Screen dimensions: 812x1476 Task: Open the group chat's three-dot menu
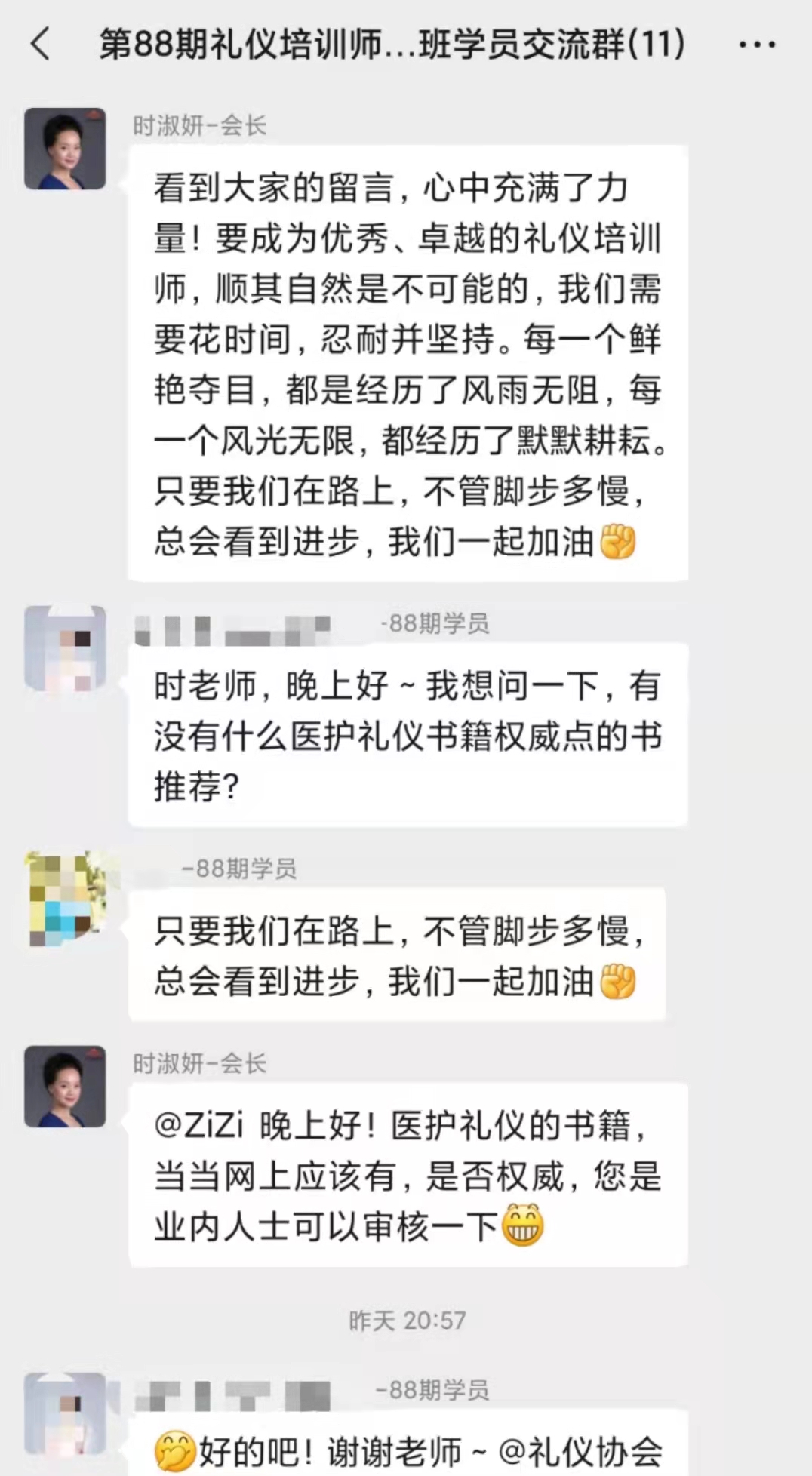757,45
